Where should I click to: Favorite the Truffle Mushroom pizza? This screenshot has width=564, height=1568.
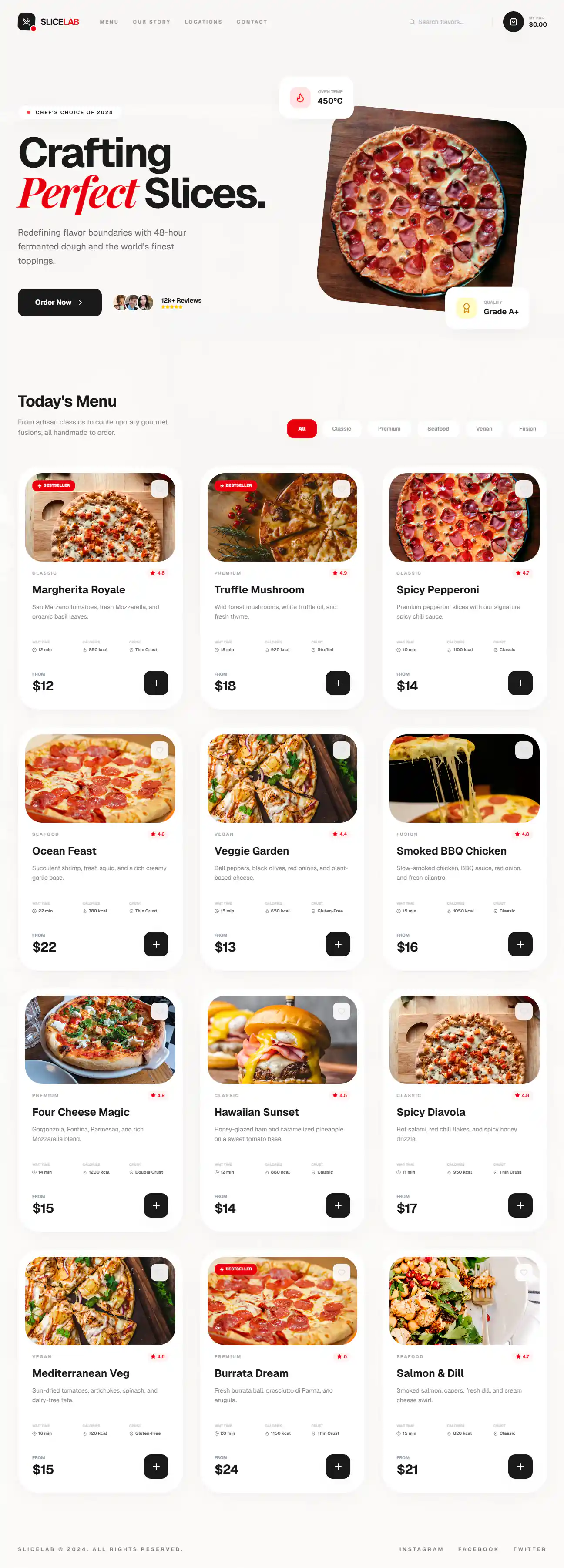[341, 489]
